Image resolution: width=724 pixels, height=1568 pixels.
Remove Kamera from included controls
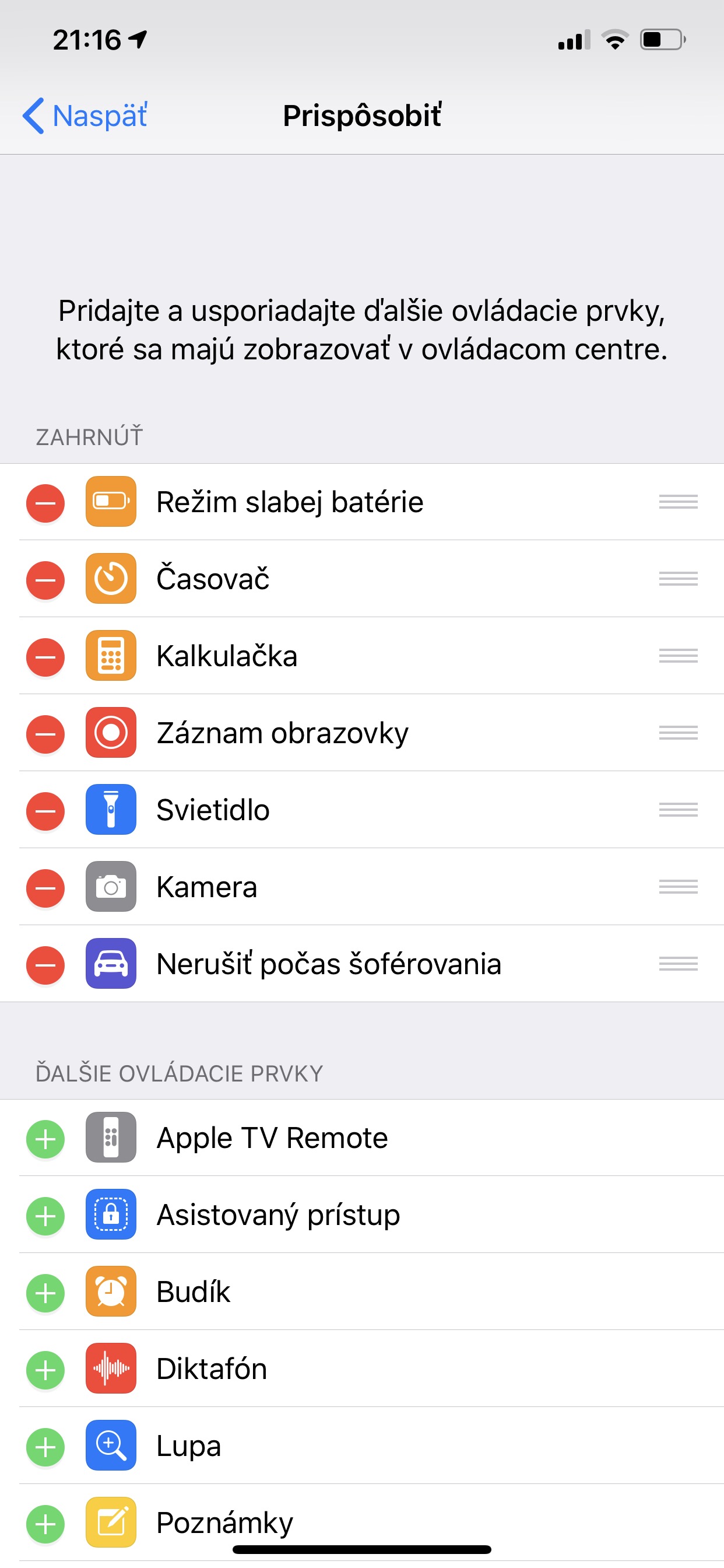pos(45,888)
